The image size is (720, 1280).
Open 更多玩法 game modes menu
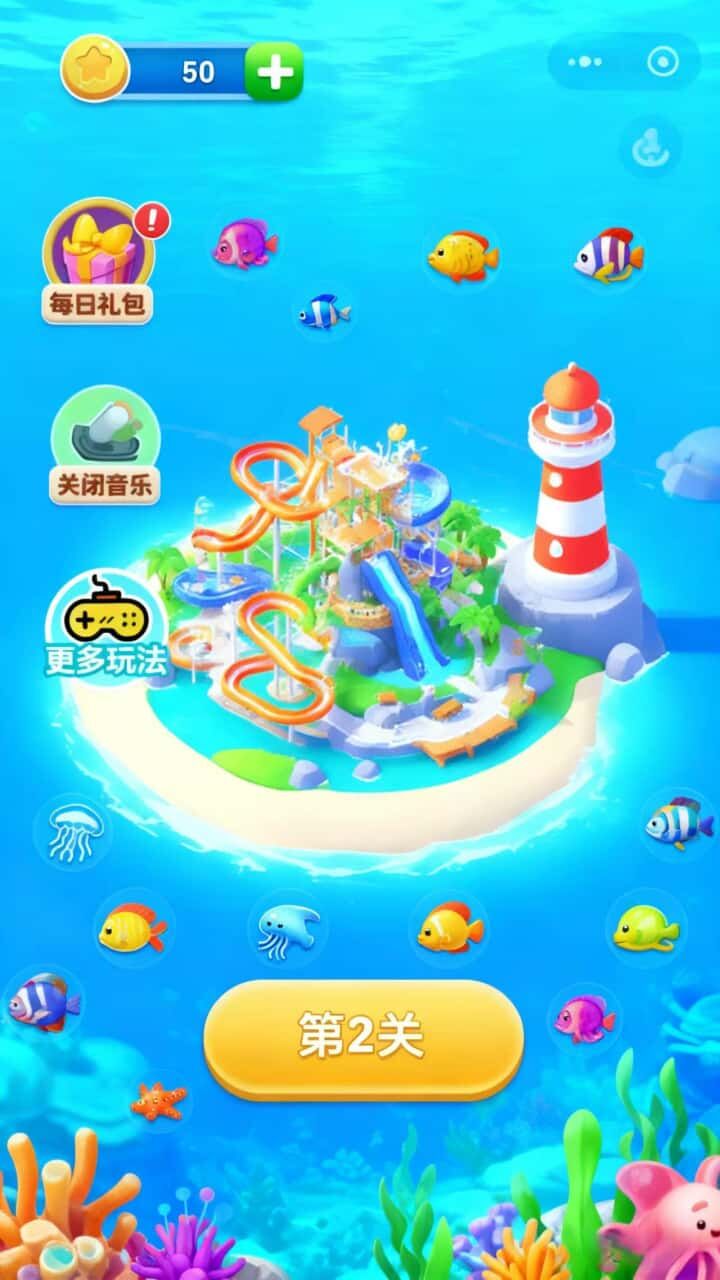point(107,661)
